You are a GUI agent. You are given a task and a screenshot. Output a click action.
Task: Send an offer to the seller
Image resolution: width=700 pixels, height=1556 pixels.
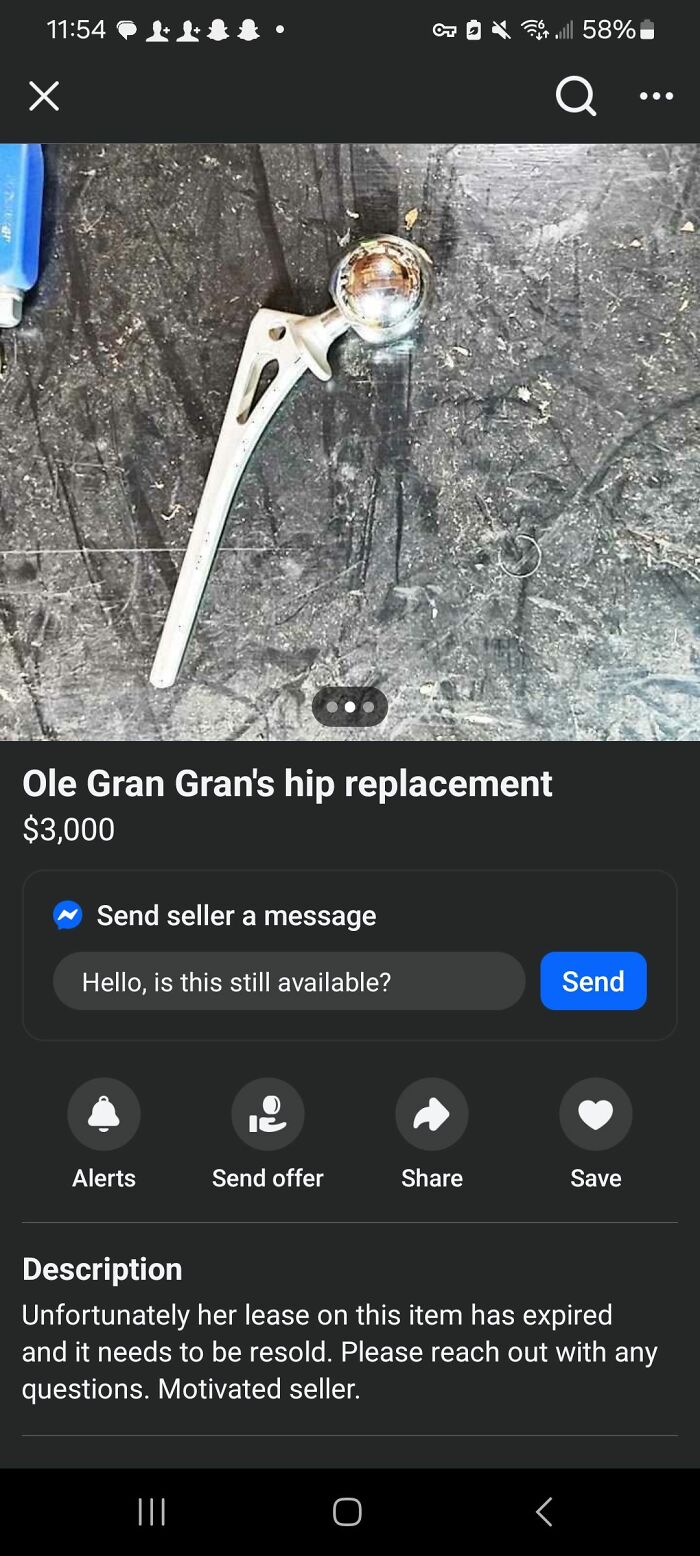[268, 1114]
